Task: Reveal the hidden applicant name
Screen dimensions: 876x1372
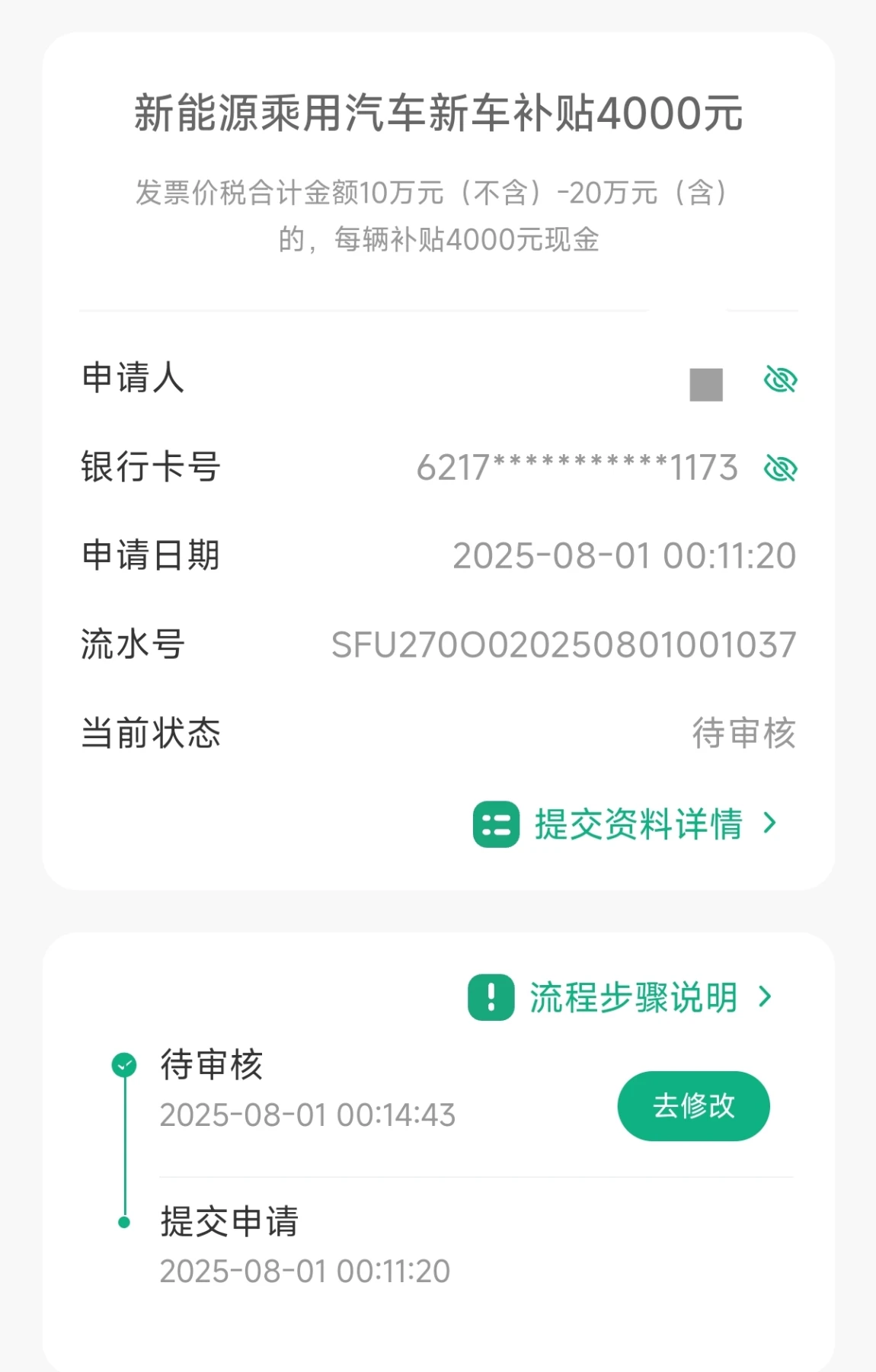Action: coord(780,379)
